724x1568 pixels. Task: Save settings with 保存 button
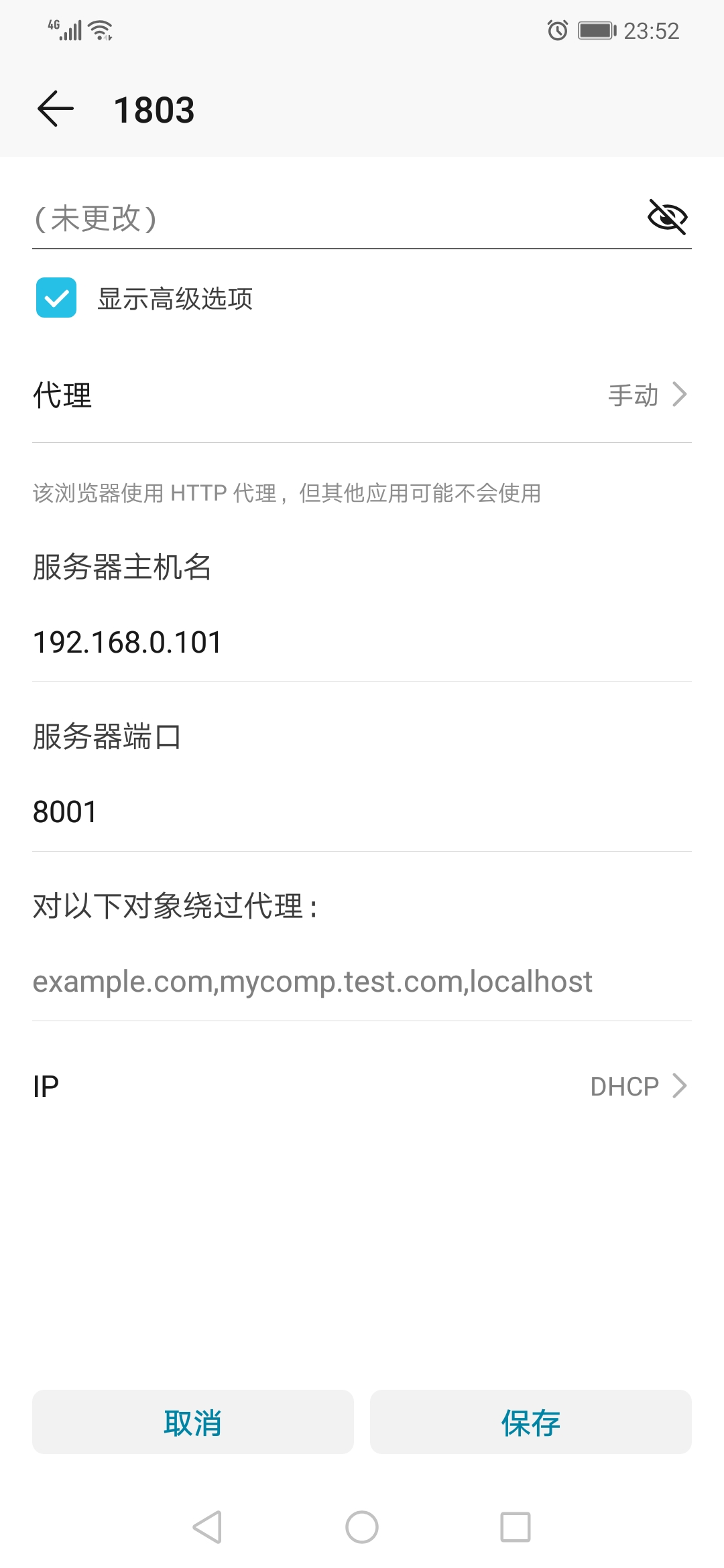click(x=531, y=1422)
